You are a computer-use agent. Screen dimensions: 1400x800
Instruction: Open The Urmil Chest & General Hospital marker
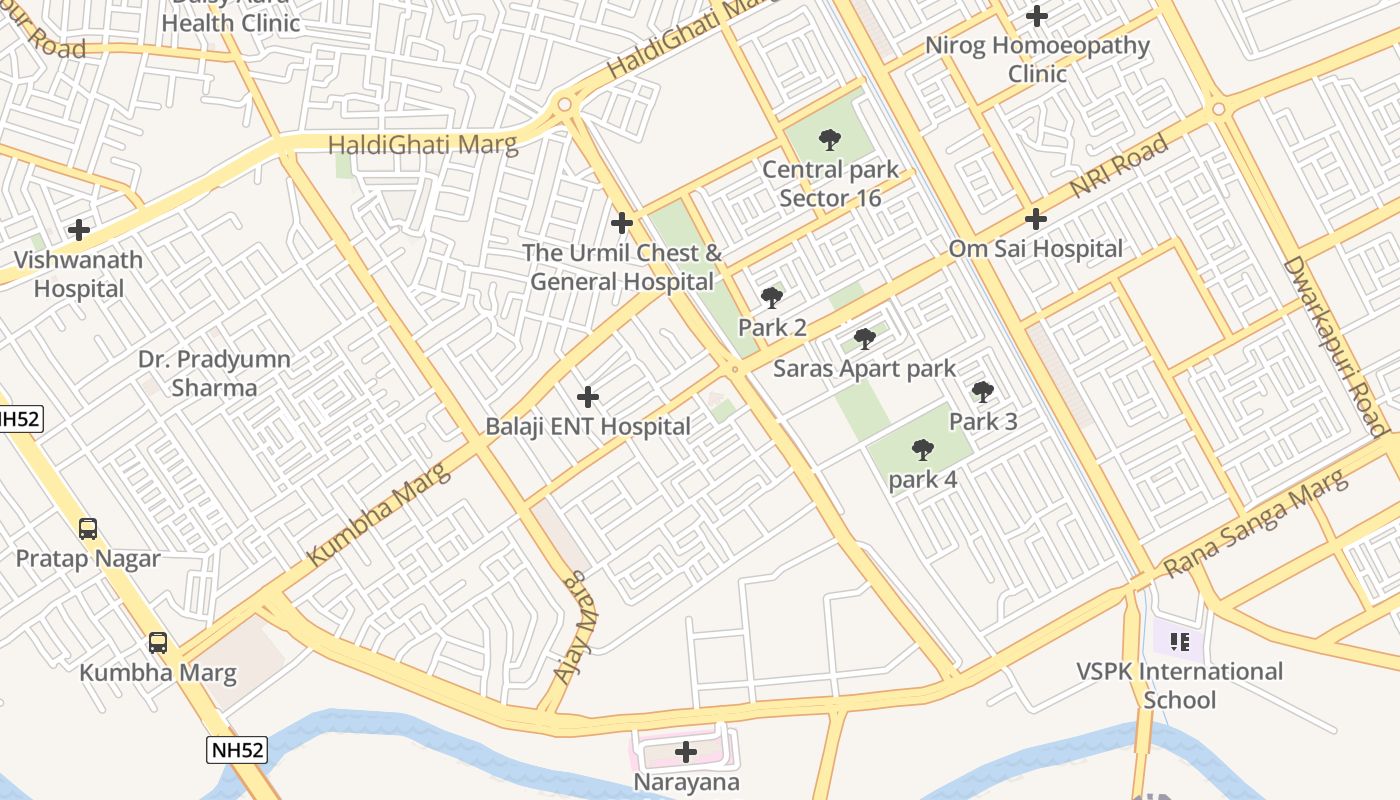tap(622, 222)
